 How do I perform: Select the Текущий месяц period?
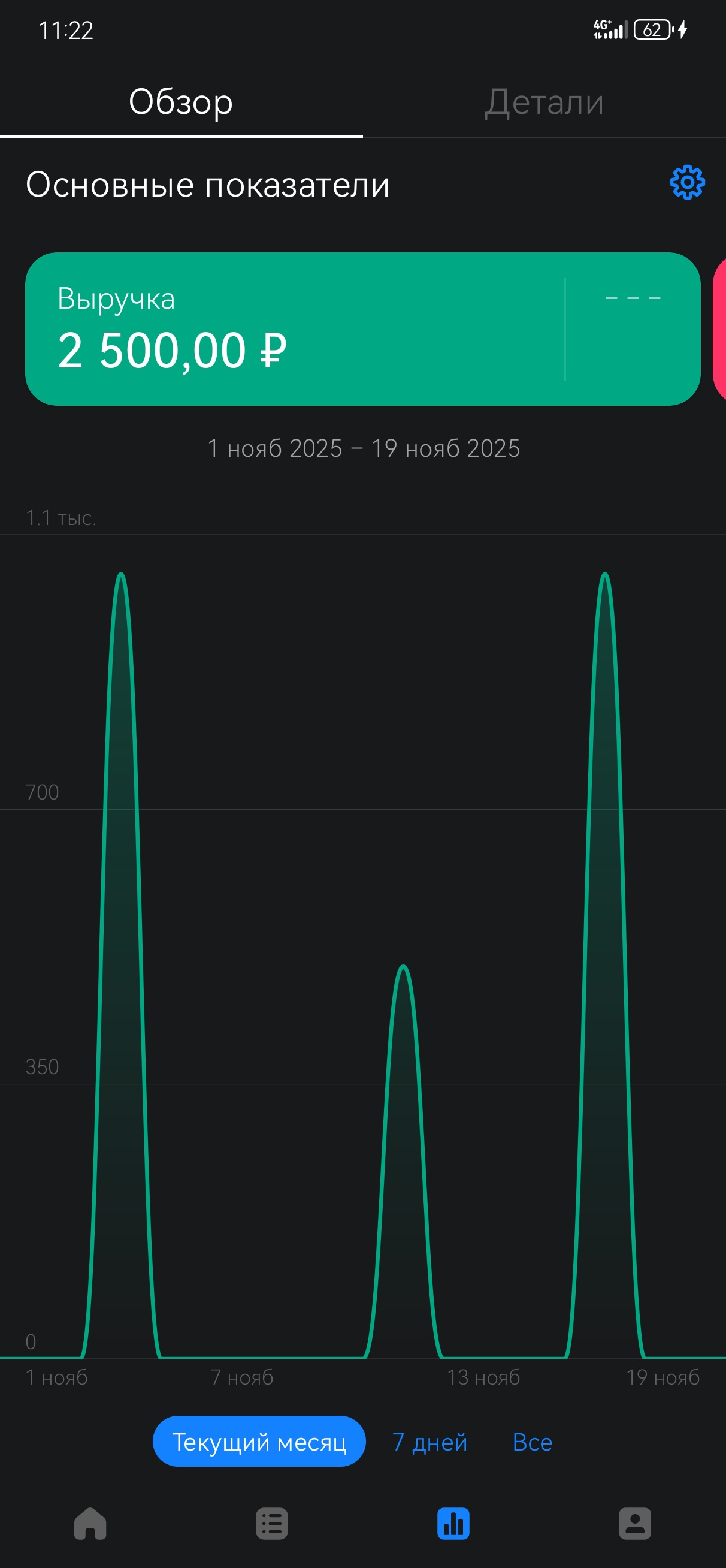point(259,1442)
